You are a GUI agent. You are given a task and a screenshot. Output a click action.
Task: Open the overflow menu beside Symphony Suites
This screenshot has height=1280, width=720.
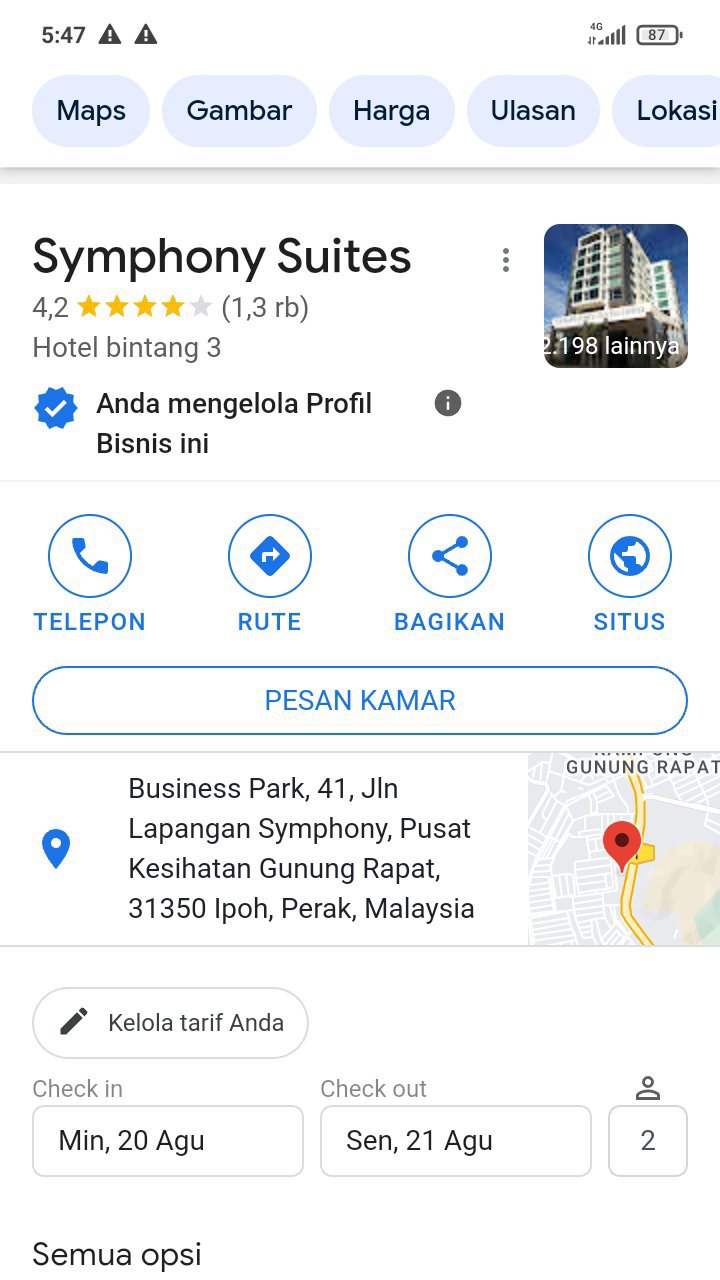506,260
